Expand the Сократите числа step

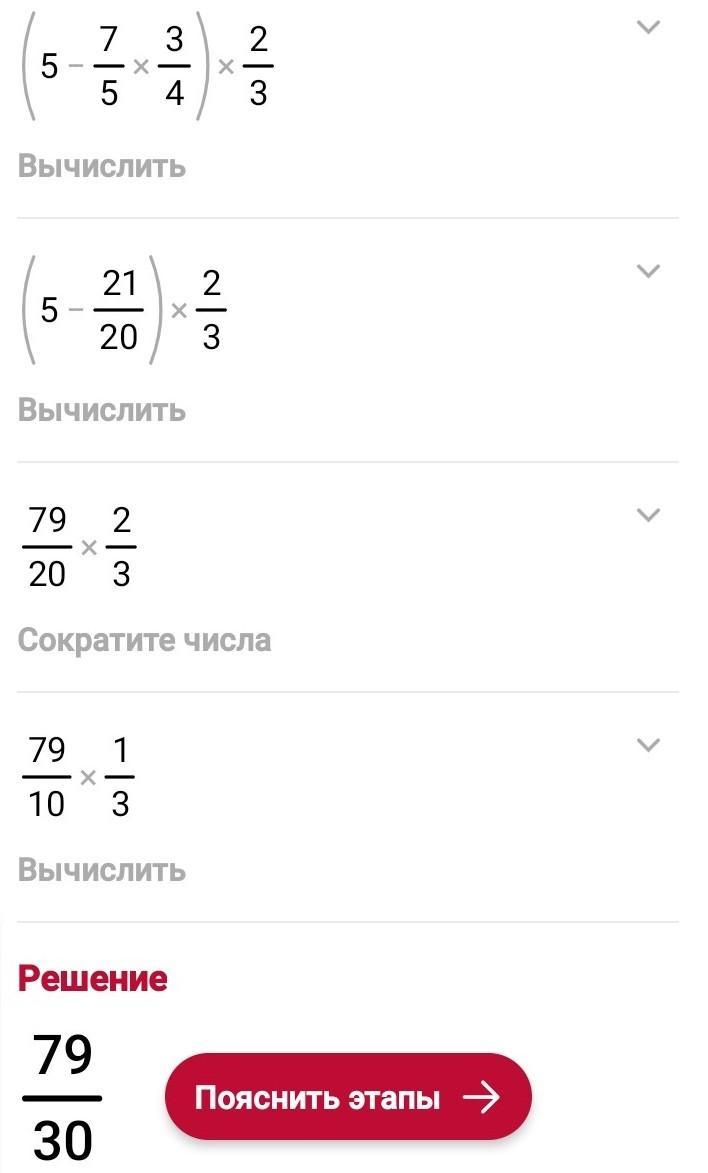(x=648, y=515)
